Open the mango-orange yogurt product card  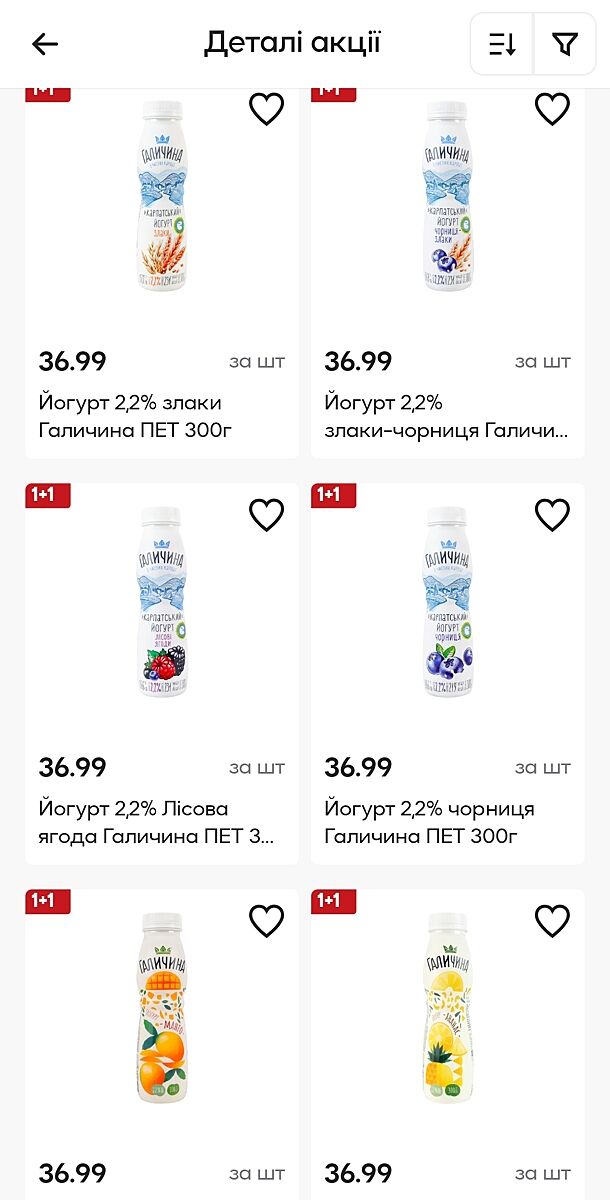point(161,1010)
